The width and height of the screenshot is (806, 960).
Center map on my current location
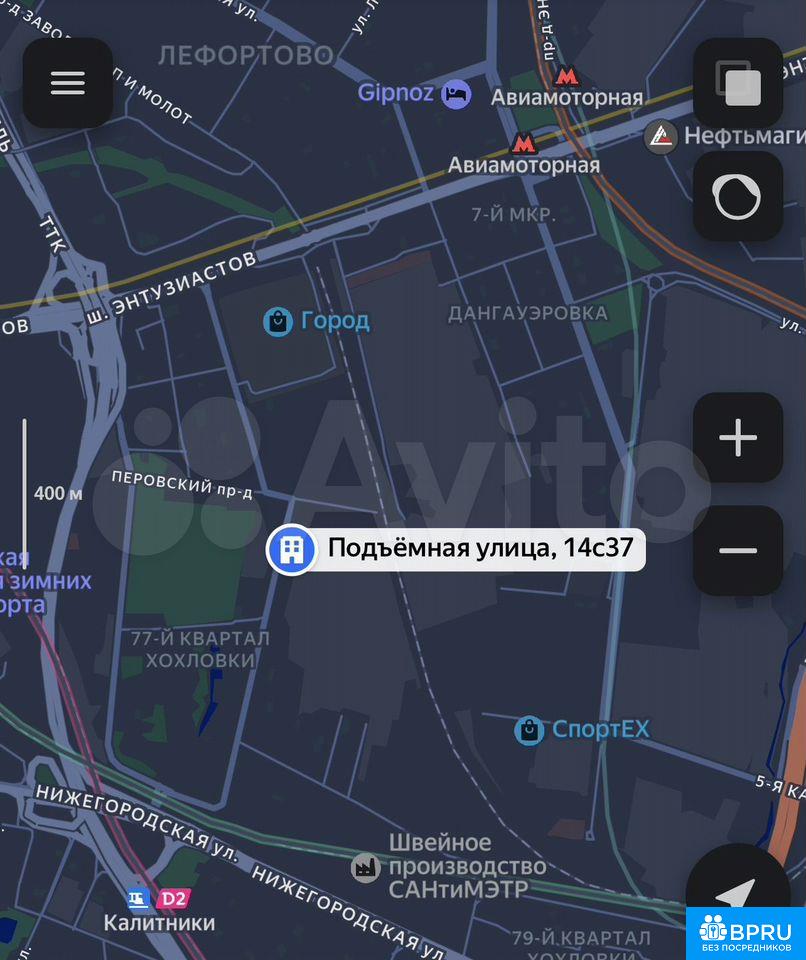point(738,893)
